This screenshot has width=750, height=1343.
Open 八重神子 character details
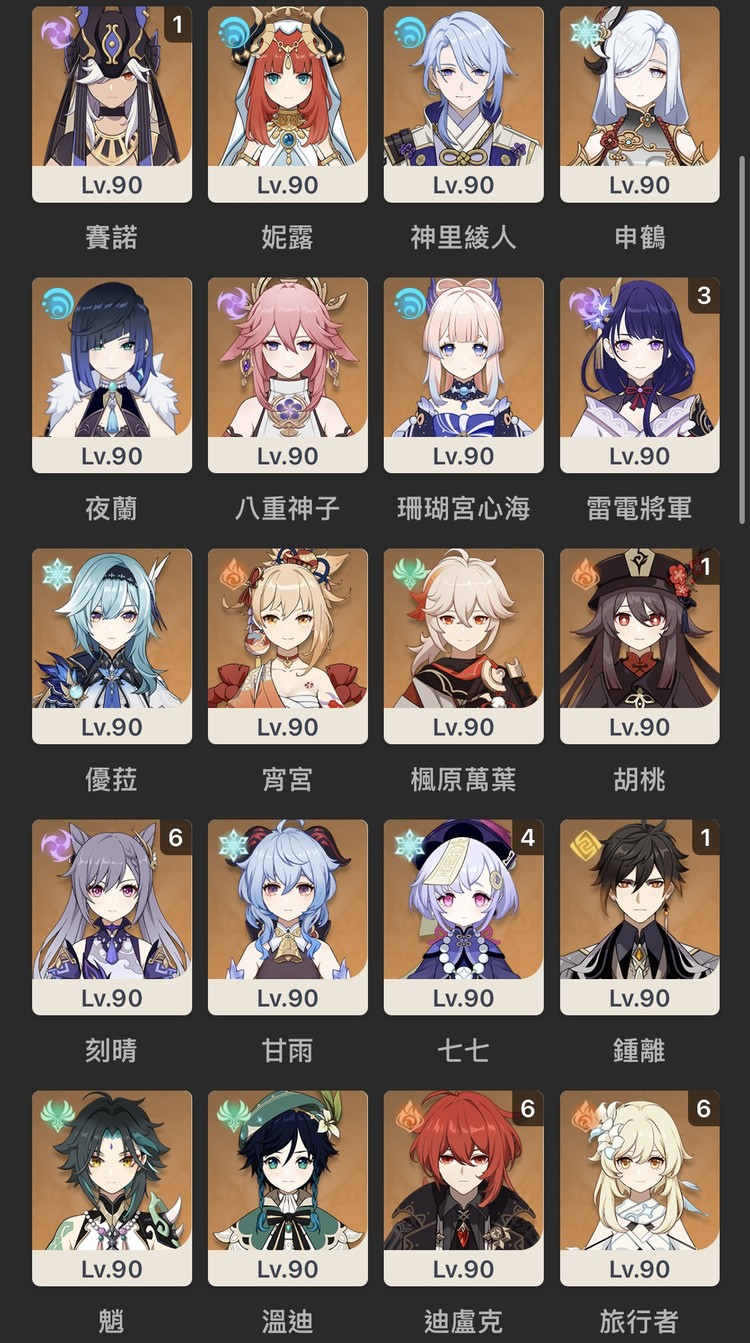click(x=288, y=375)
